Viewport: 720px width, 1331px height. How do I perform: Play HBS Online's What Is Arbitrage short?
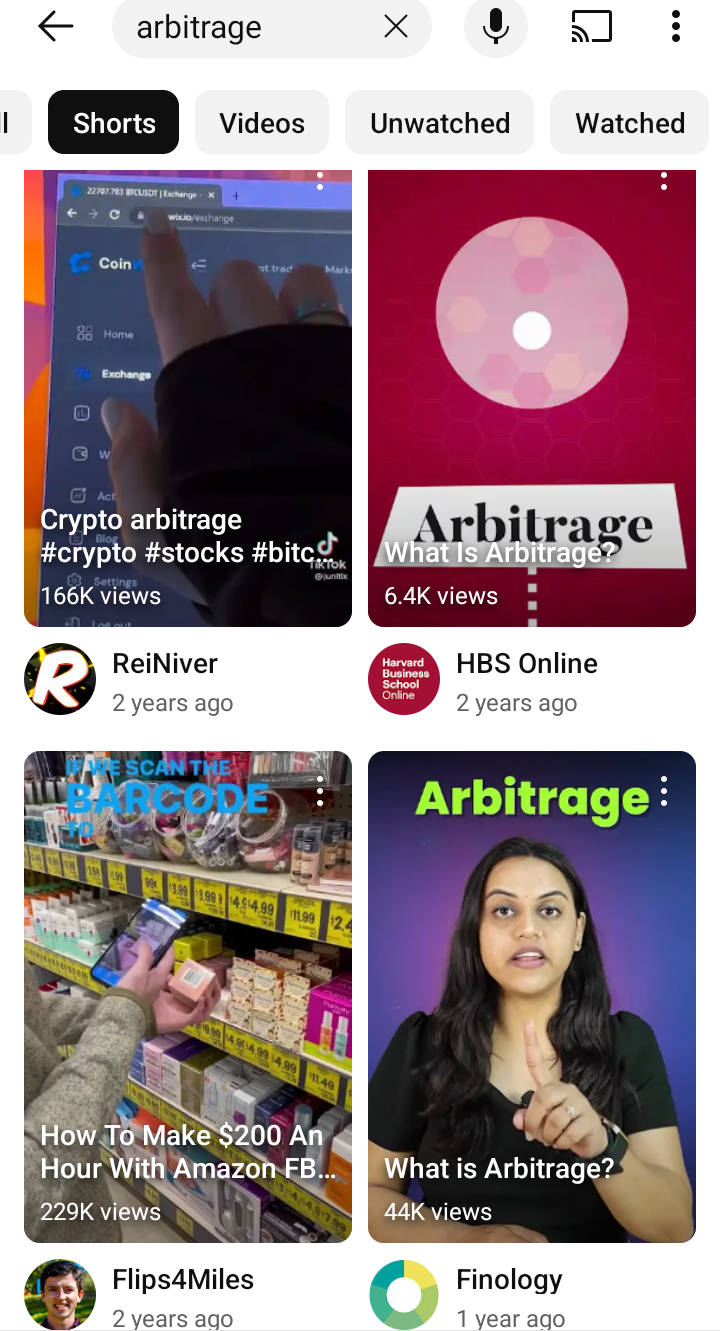click(x=532, y=398)
